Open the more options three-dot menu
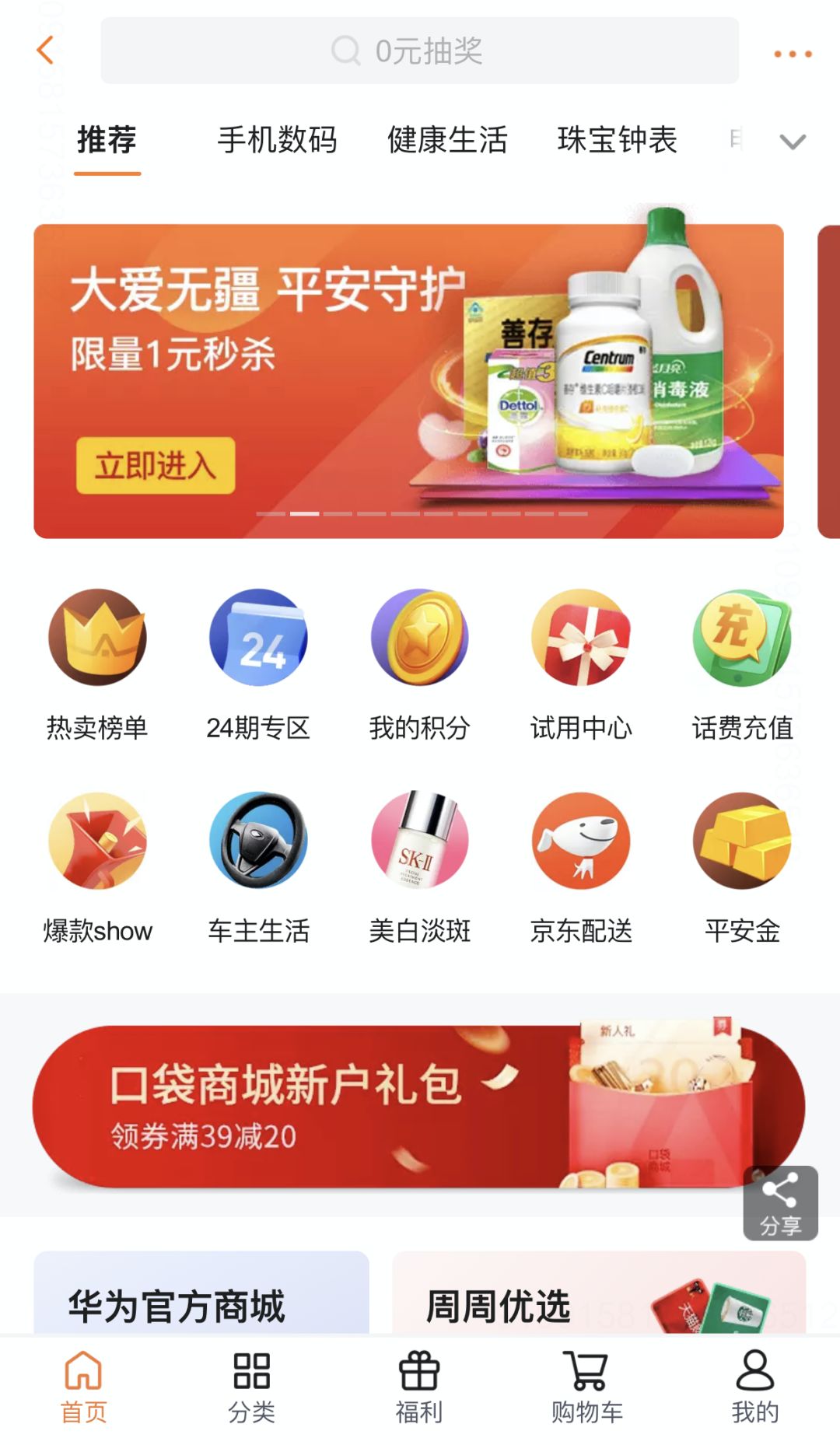Image resolution: width=840 pixels, height=1445 pixels. [793, 52]
